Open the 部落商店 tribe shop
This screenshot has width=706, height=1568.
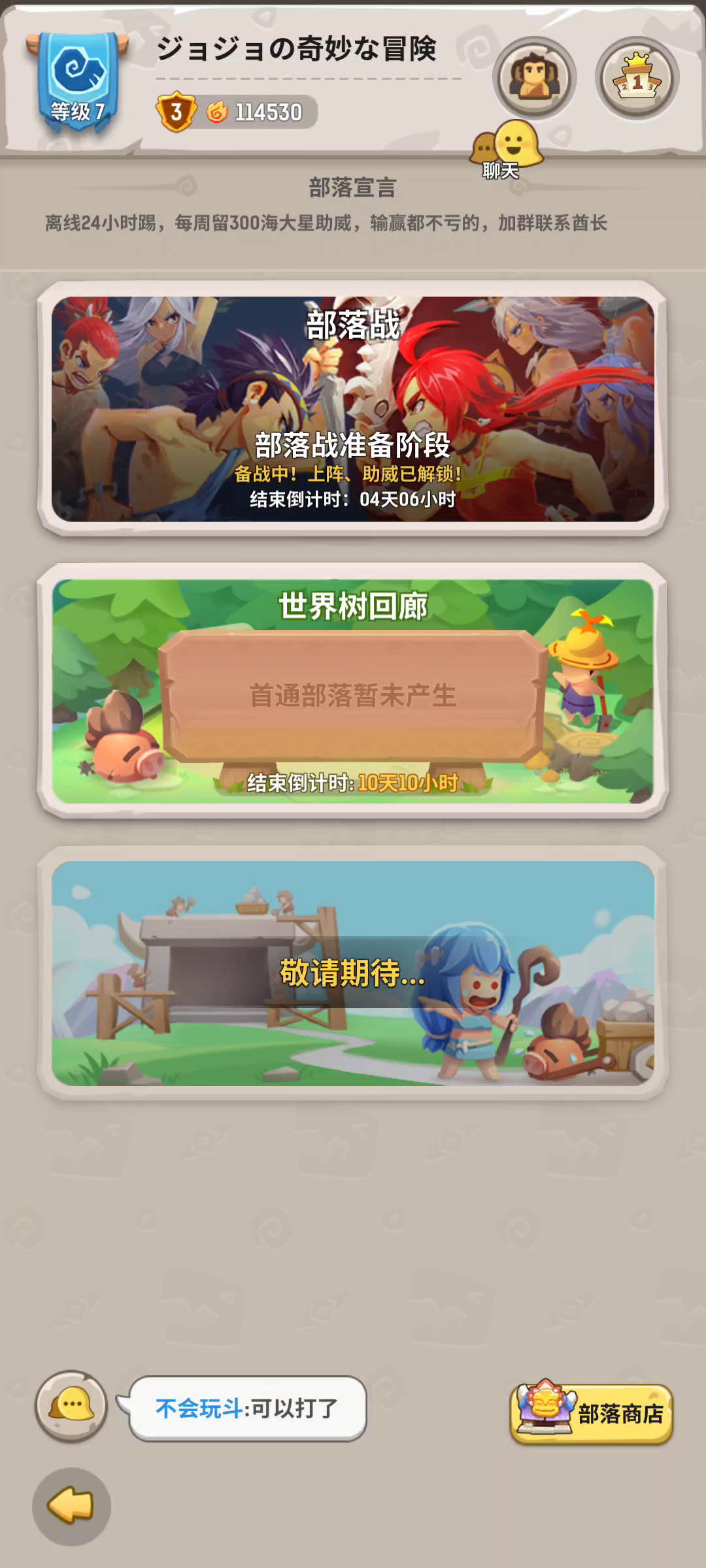[x=592, y=1414]
